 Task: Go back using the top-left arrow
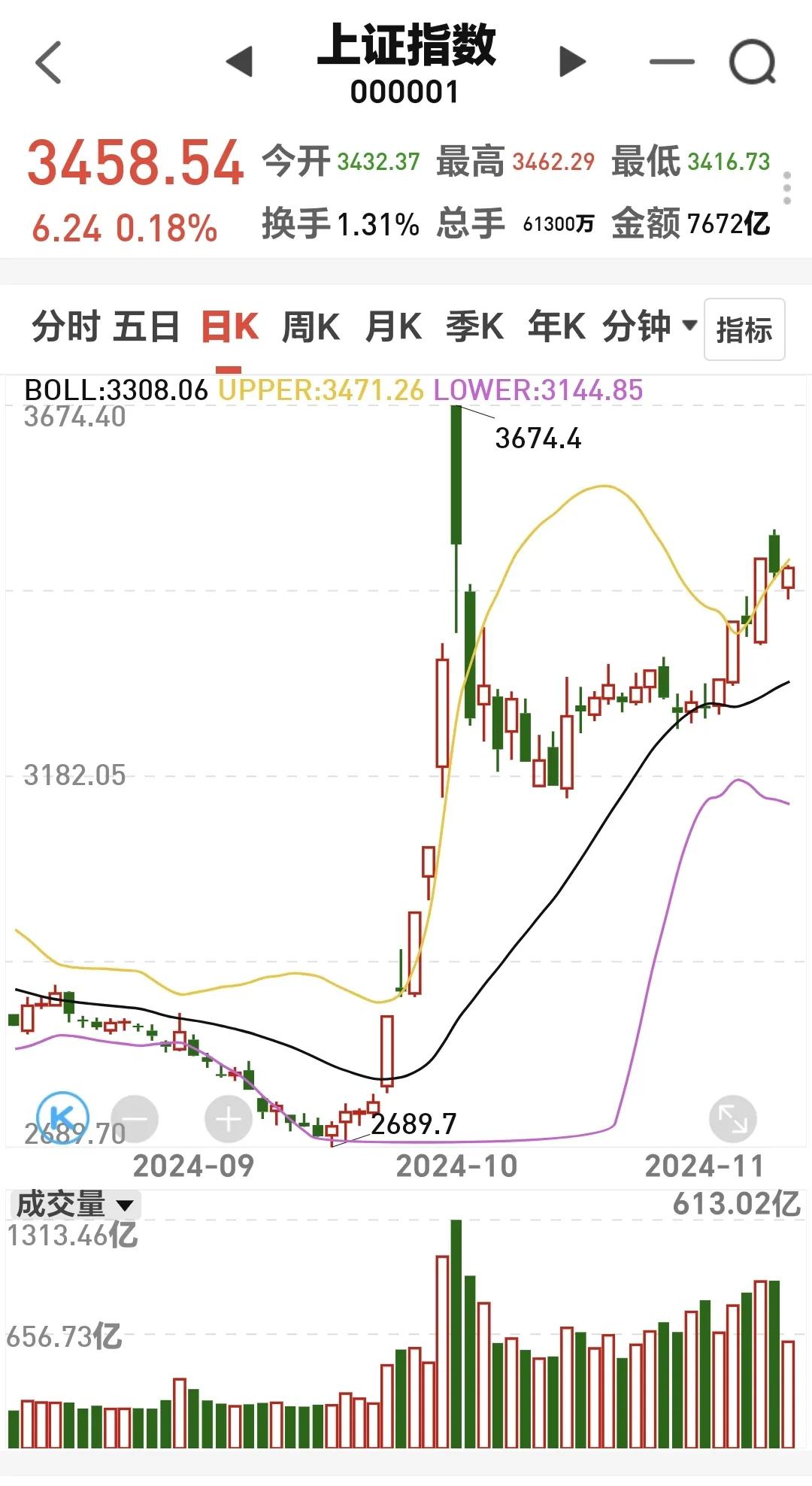48,62
